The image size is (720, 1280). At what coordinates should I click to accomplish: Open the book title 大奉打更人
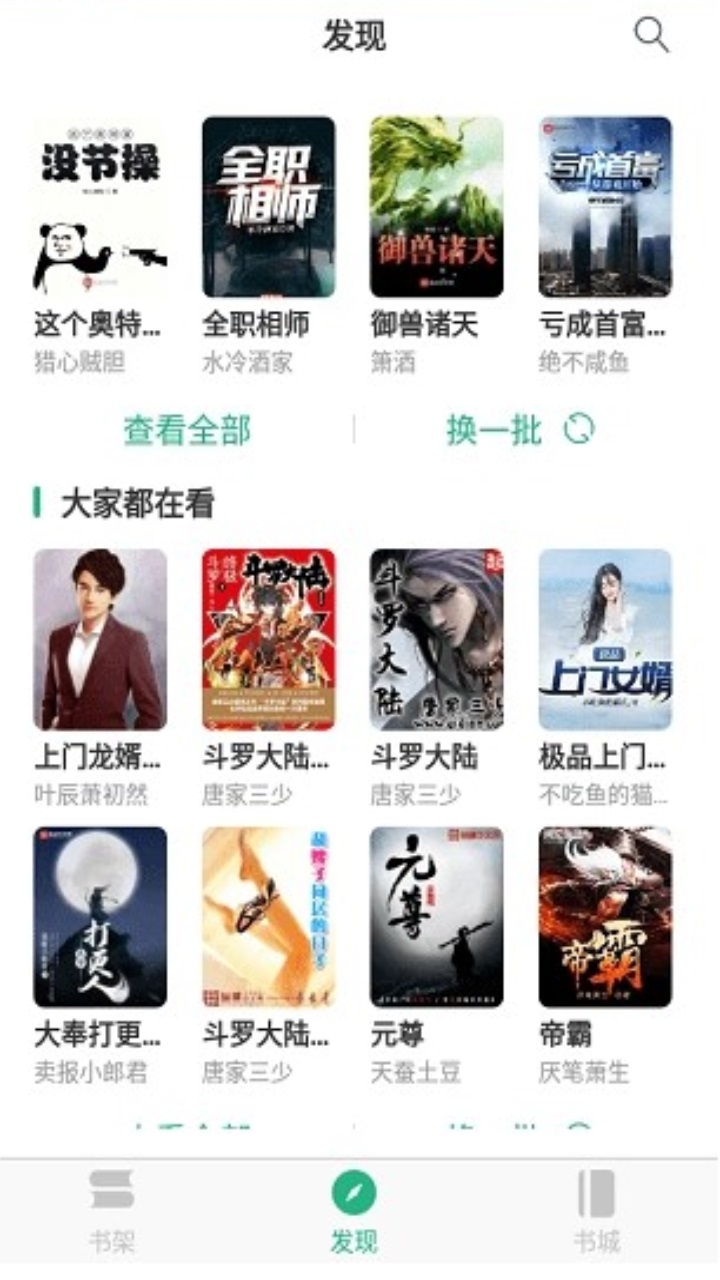click(96, 1033)
